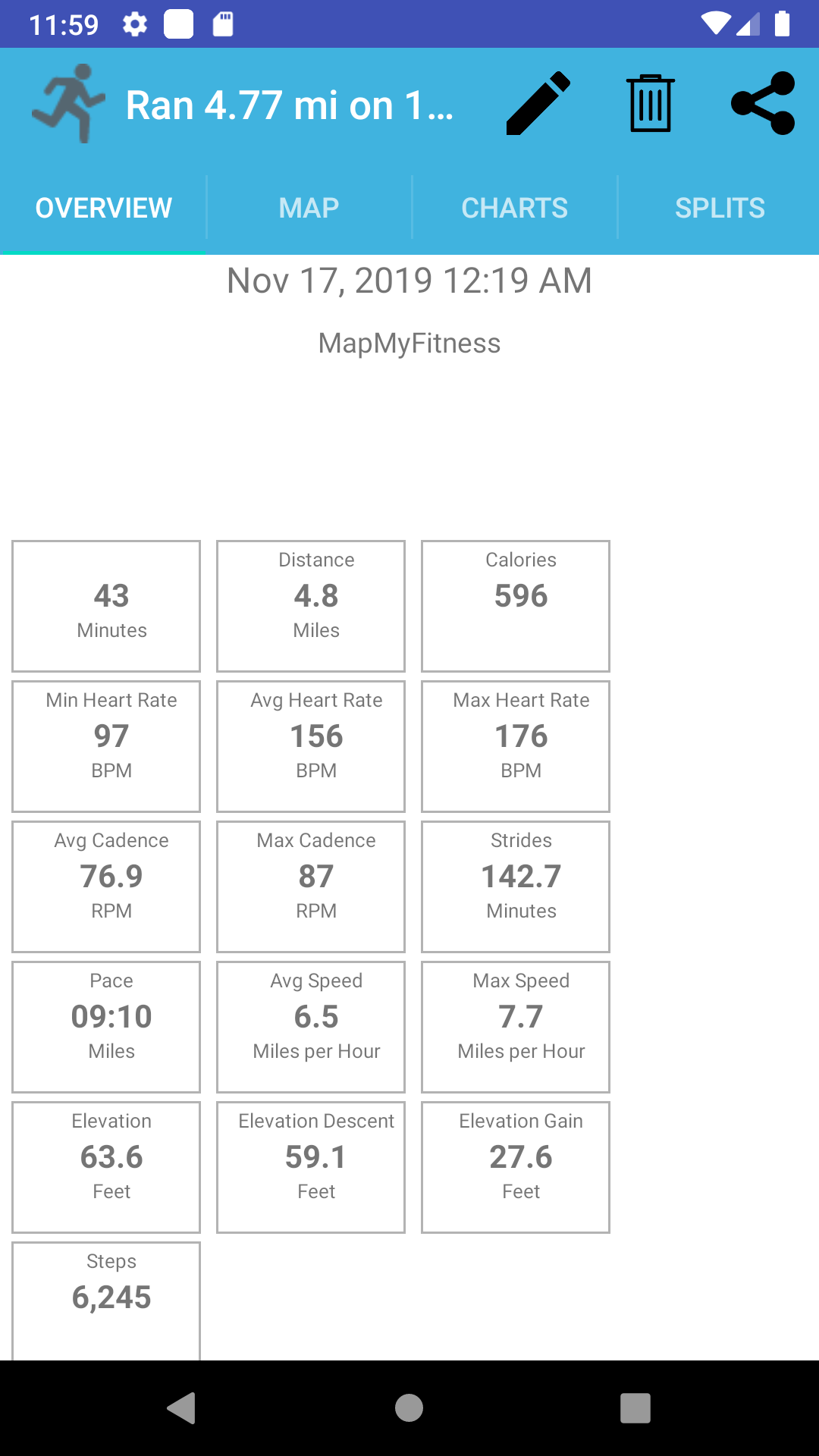Share this run activity

(762, 104)
